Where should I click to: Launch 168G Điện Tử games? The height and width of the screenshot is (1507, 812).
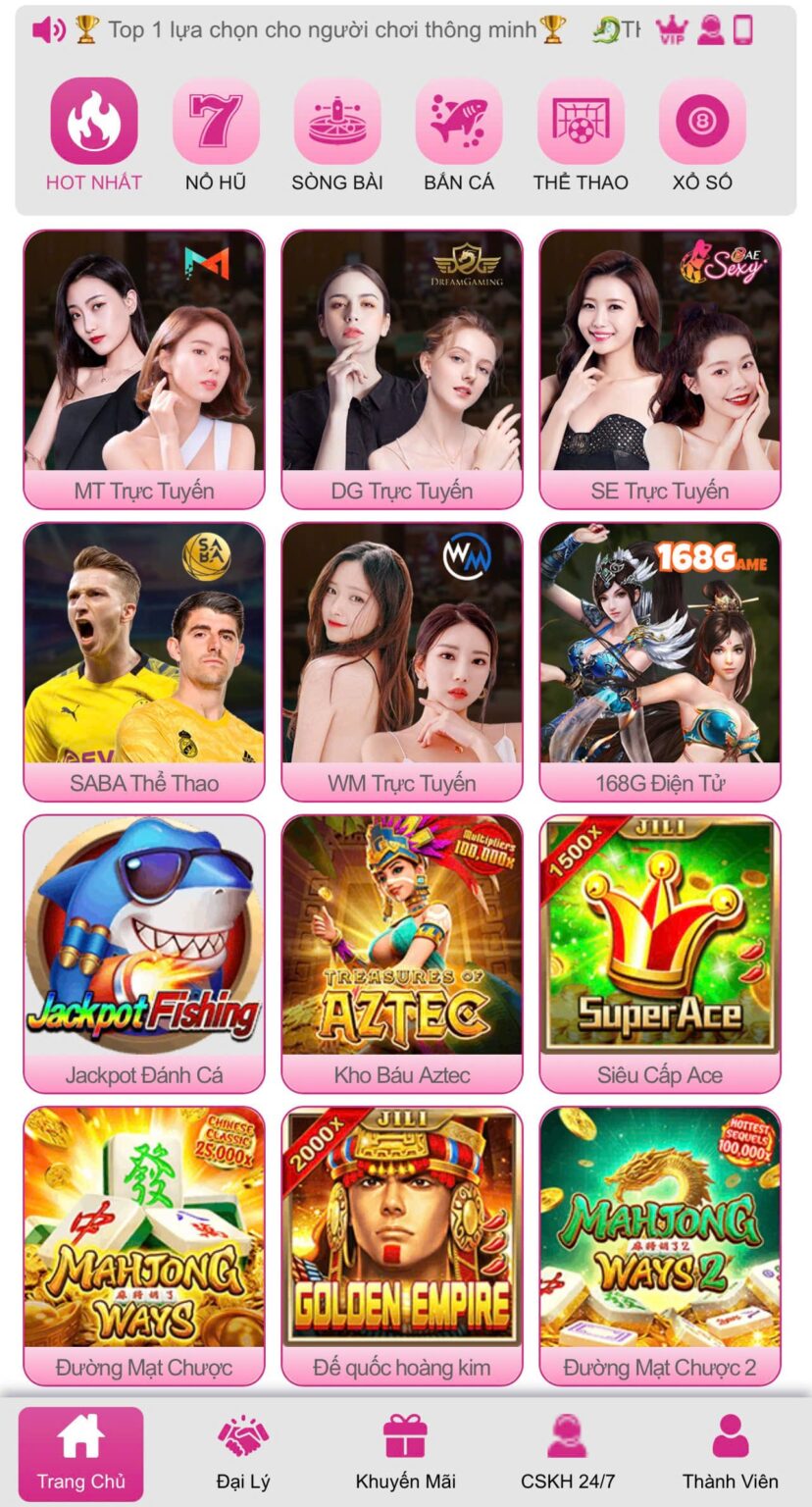click(660, 660)
